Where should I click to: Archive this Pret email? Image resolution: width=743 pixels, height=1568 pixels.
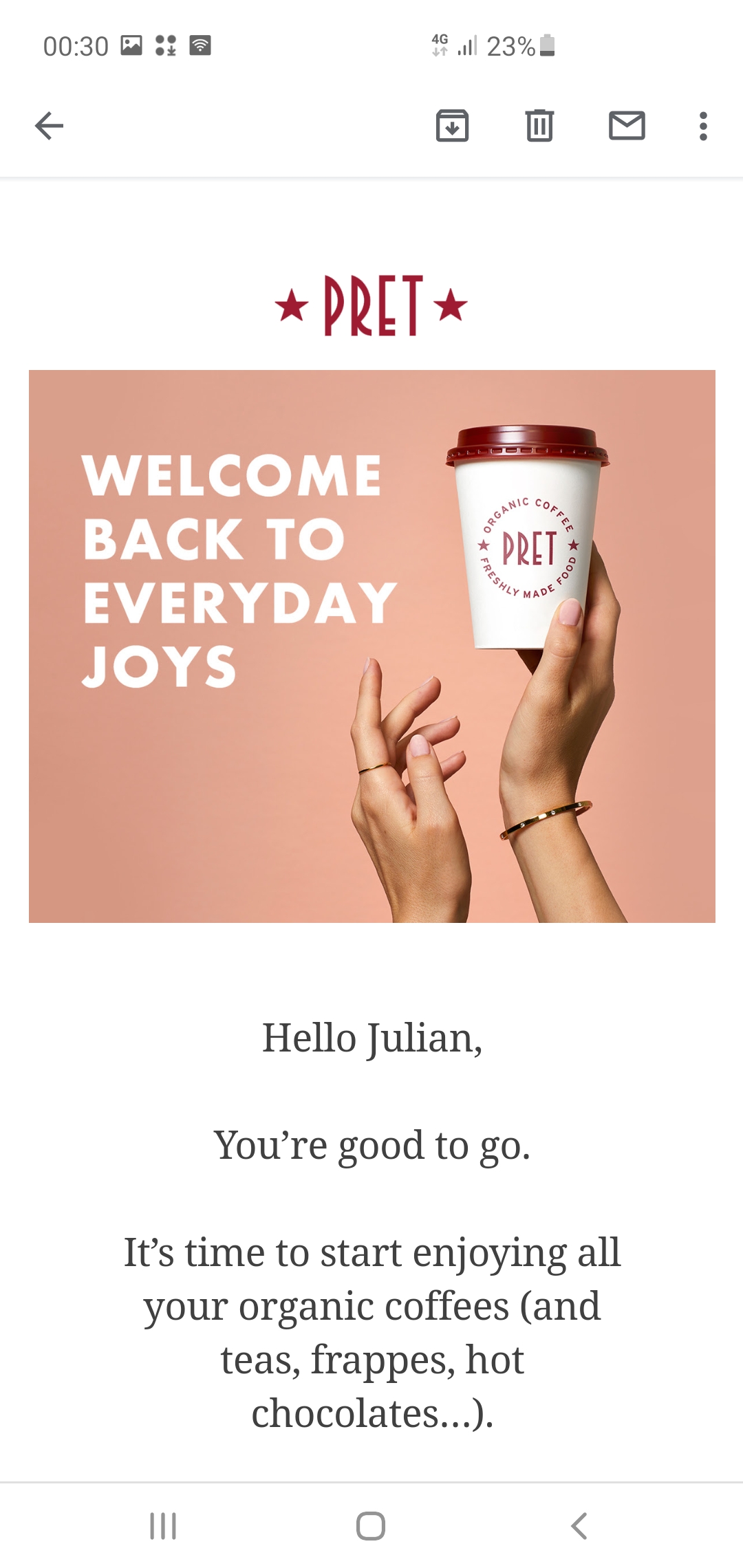point(452,126)
